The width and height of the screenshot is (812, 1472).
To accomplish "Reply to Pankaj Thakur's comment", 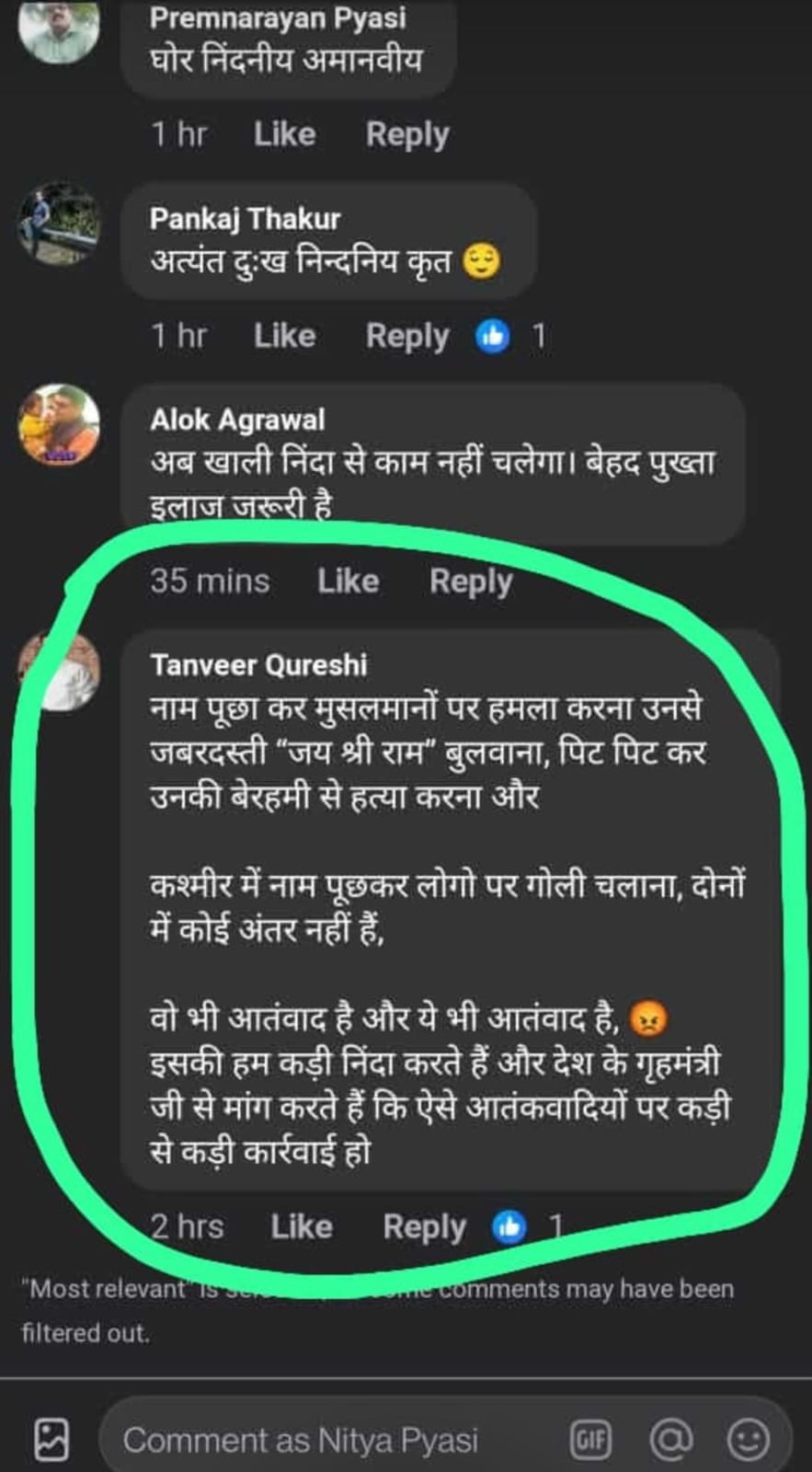I will click(407, 336).
